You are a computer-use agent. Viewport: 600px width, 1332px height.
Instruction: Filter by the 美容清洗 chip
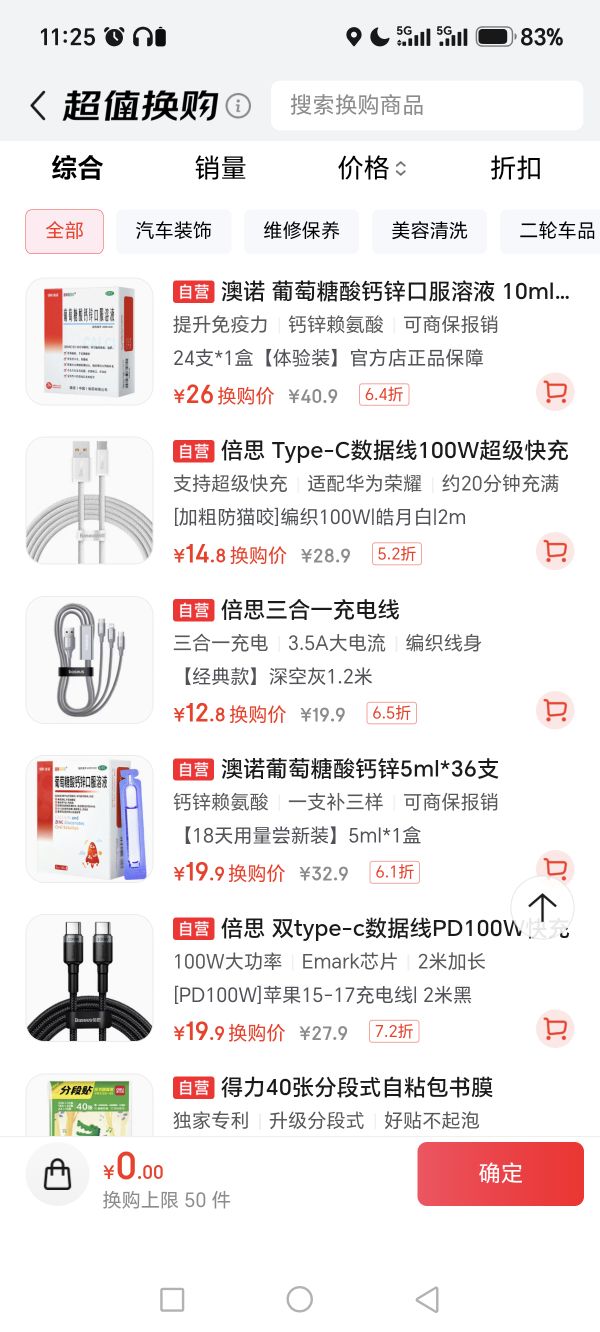430,231
